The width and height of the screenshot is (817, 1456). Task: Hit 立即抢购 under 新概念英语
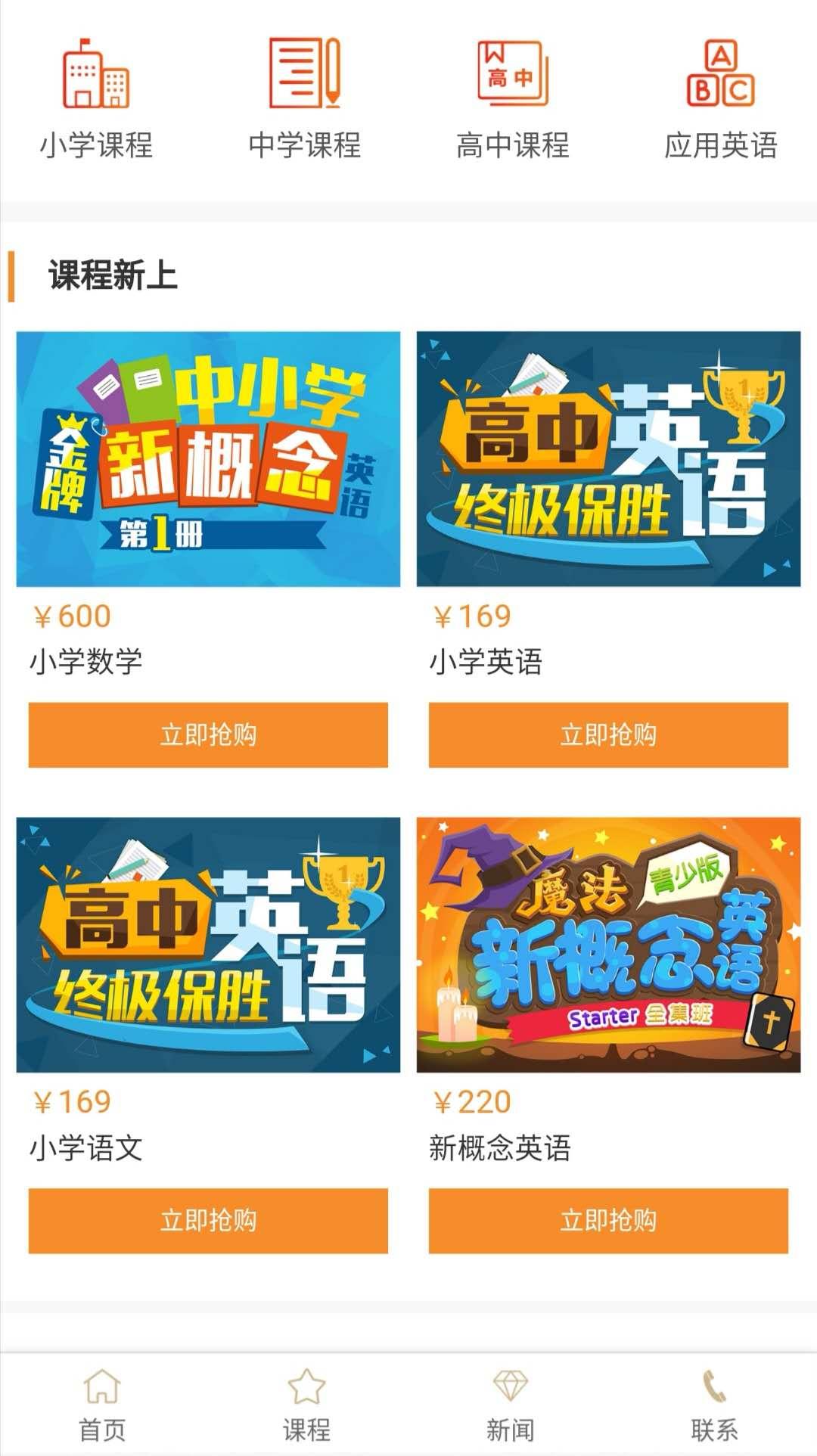[x=608, y=1221]
